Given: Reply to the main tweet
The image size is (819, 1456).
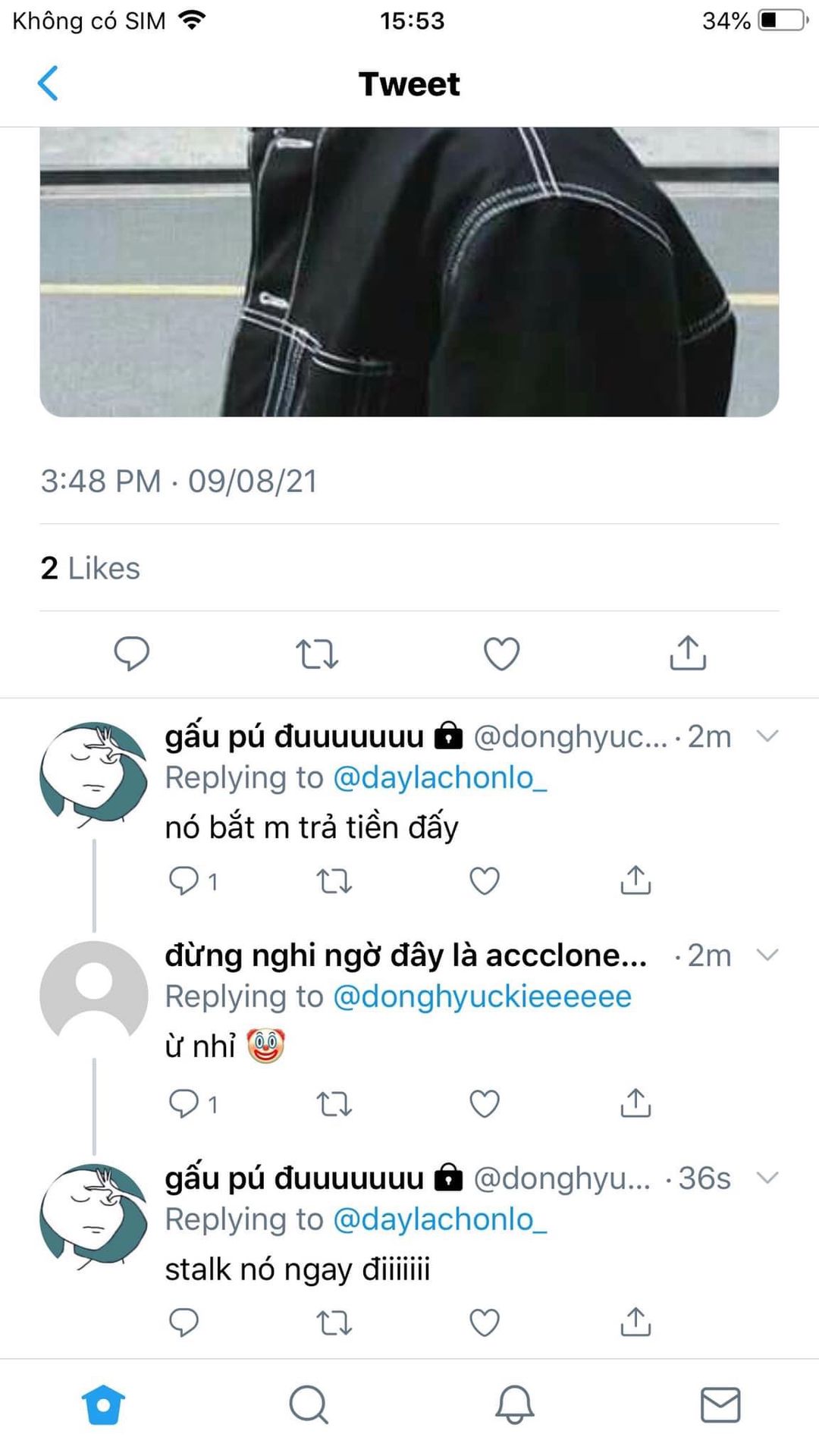Looking at the screenshot, I should 131,654.
